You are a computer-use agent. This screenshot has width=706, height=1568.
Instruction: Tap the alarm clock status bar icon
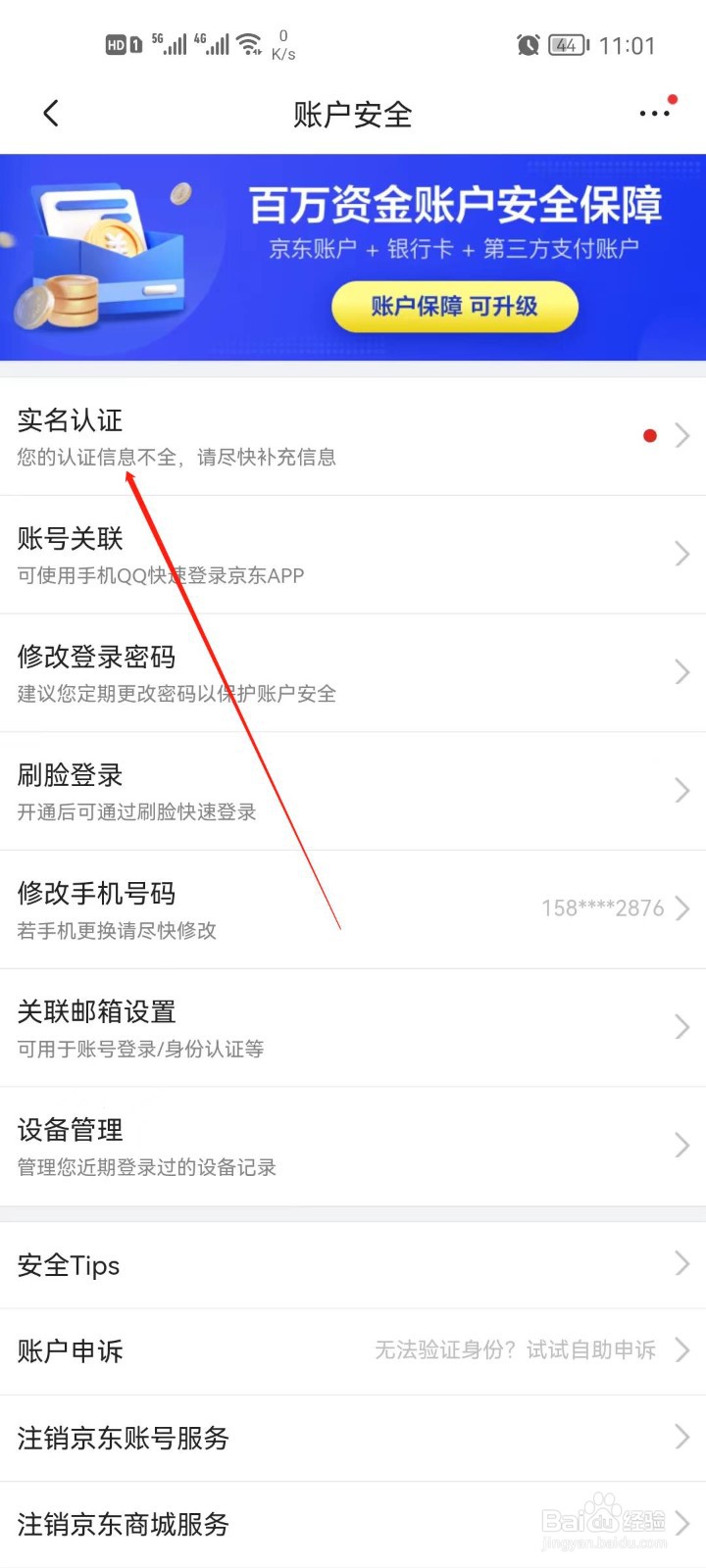(528, 44)
